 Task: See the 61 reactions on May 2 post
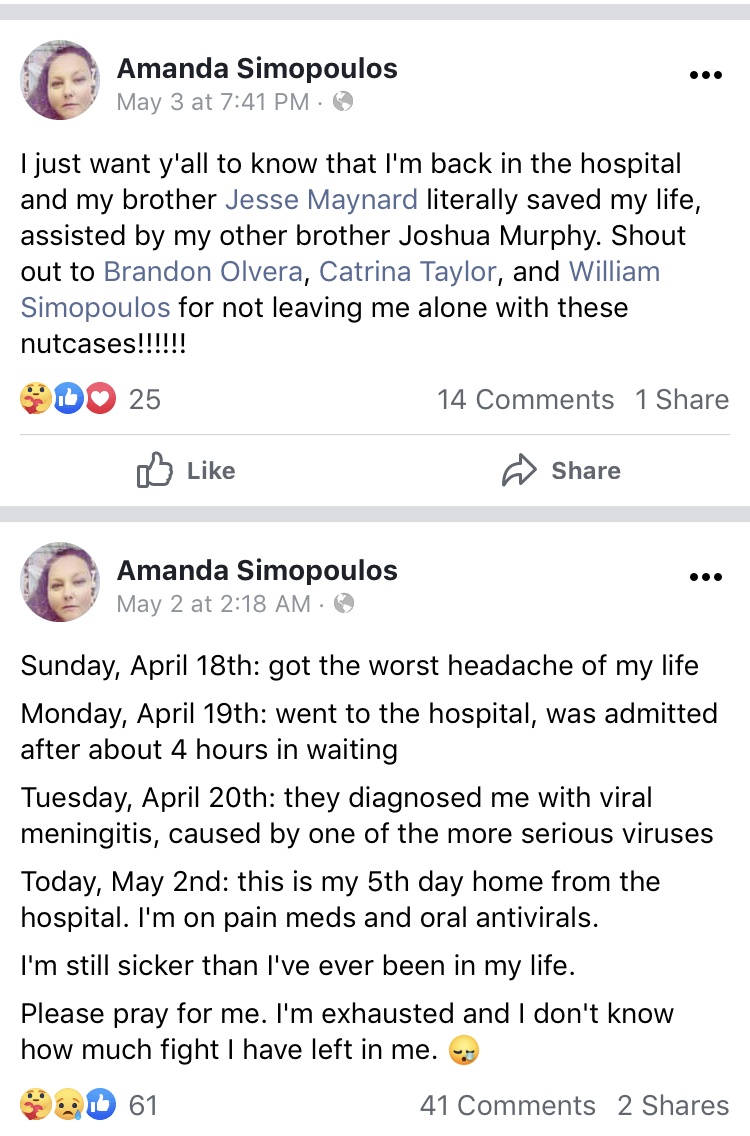pyautogui.click(x=90, y=1105)
